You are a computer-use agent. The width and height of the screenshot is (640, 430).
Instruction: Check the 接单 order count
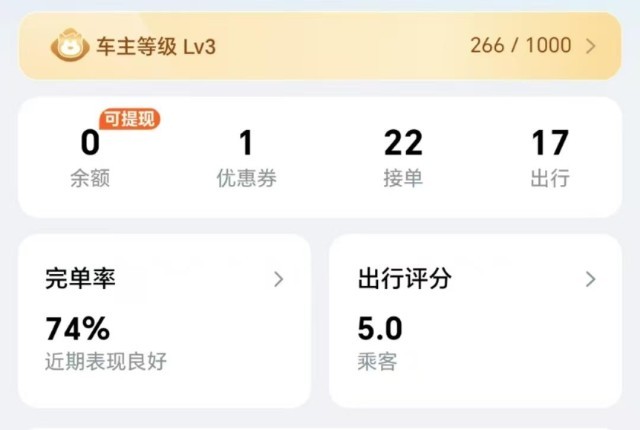(403, 158)
